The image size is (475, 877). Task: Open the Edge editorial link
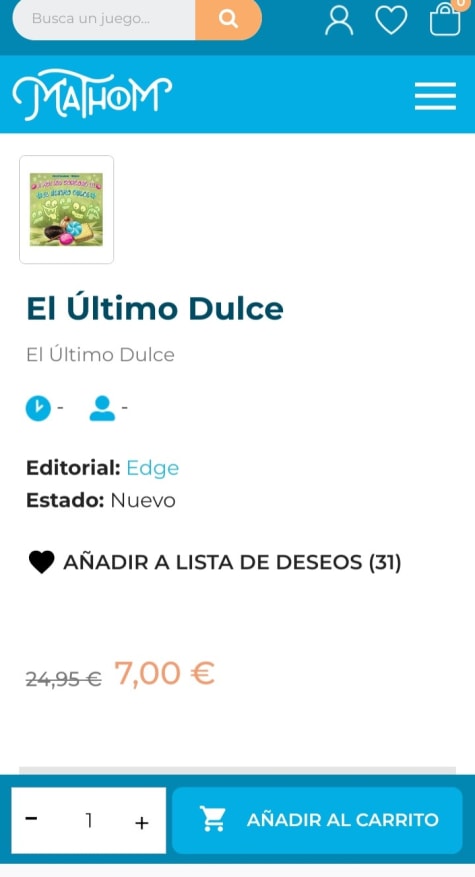click(153, 468)
